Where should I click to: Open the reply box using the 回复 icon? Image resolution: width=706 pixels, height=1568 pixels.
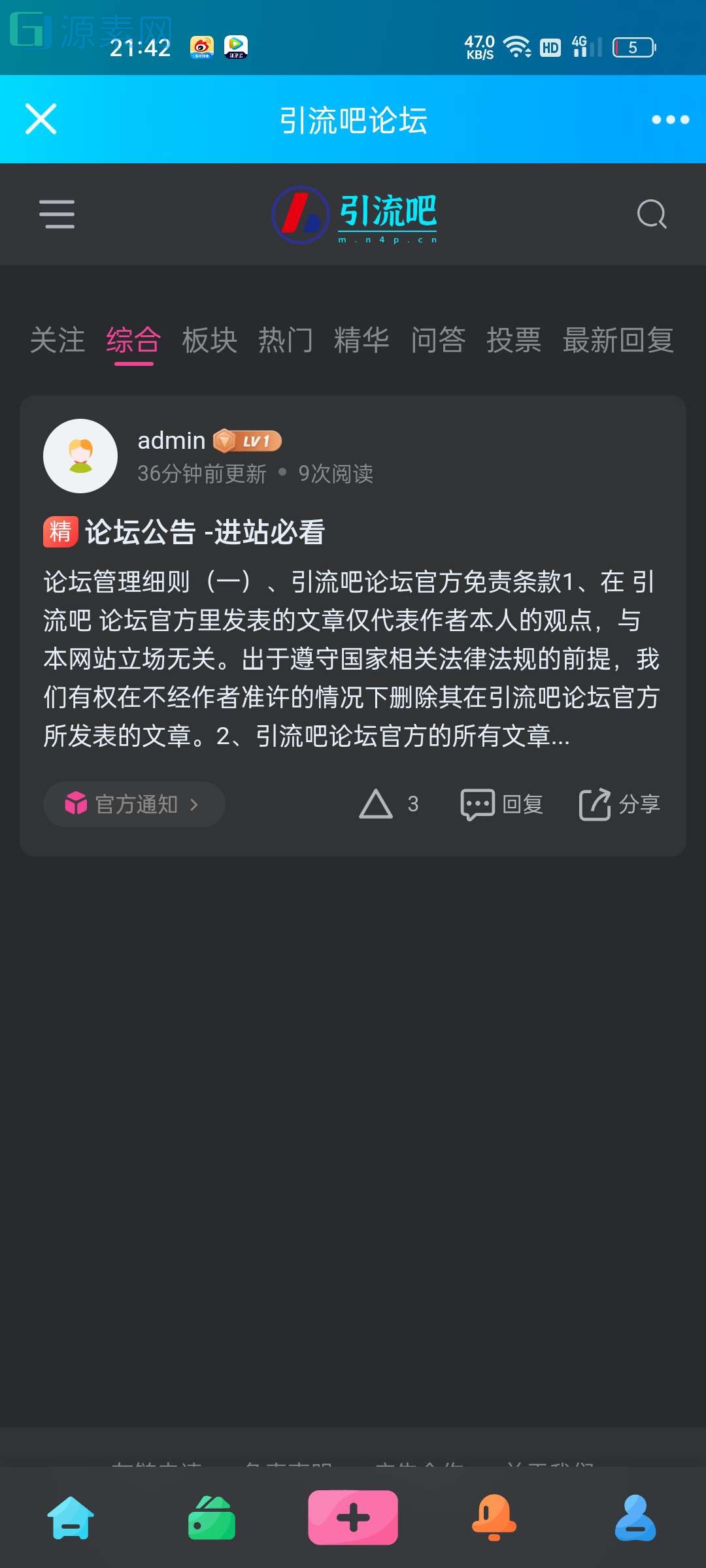(501, 804)
